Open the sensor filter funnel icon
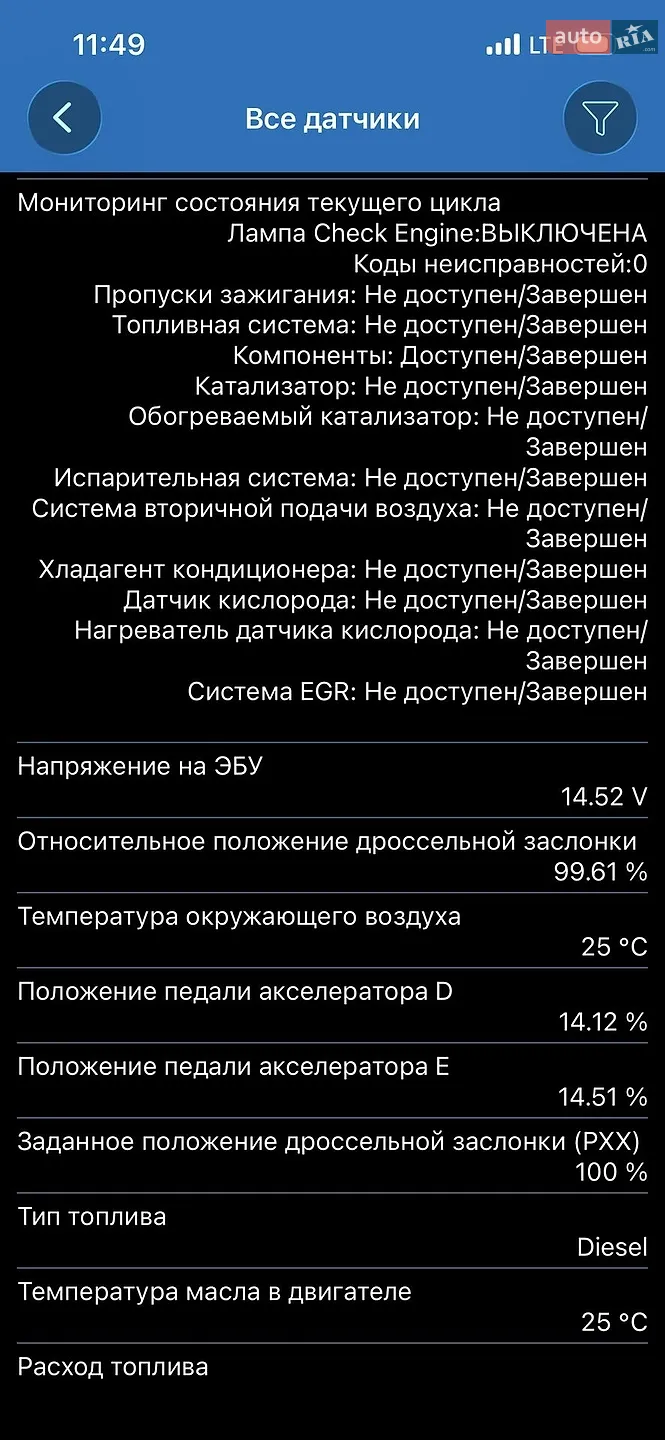 coord(600,118)
